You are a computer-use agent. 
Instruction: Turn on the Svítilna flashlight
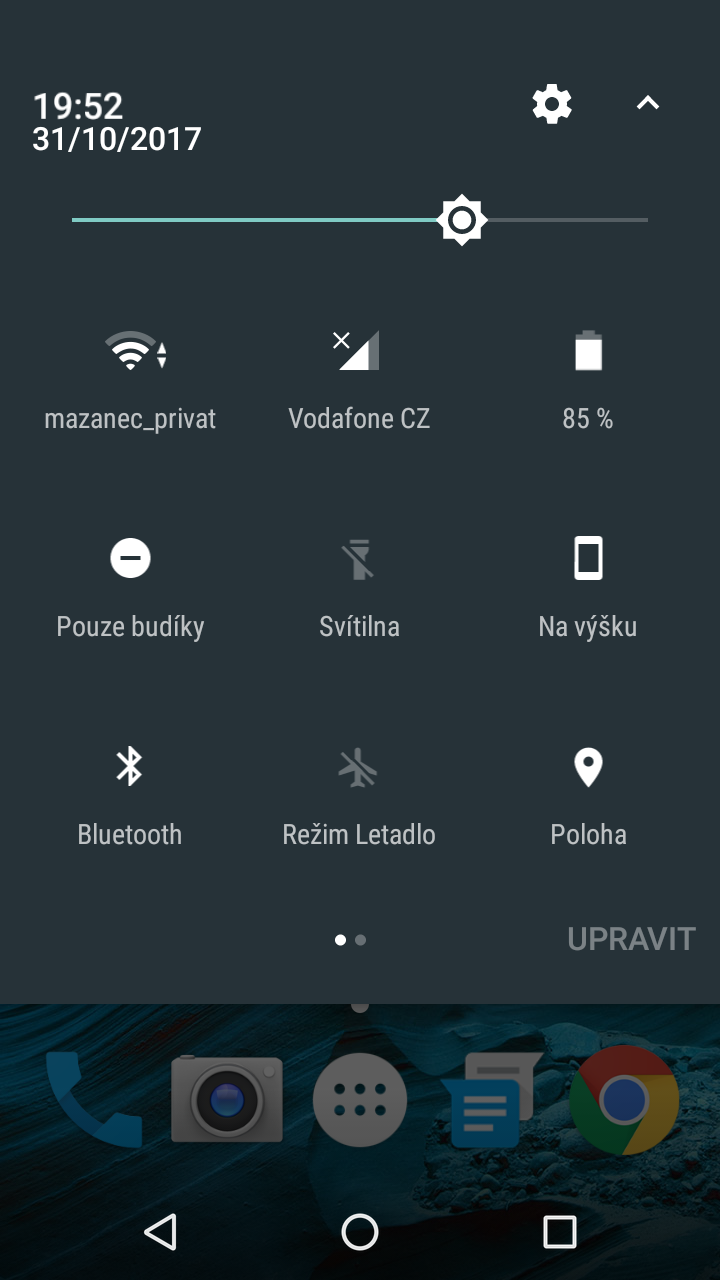[359, 588]
